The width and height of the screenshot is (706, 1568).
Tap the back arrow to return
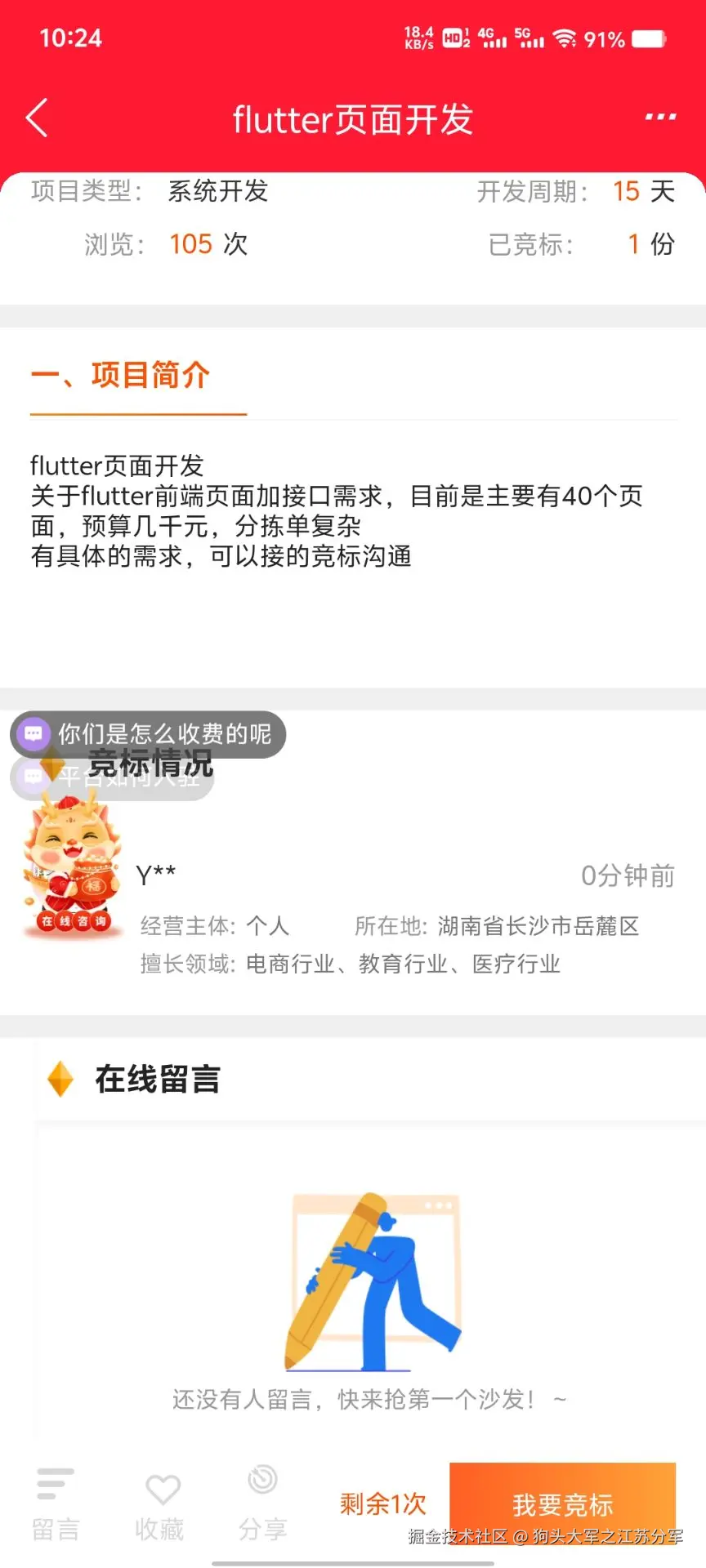36,118
